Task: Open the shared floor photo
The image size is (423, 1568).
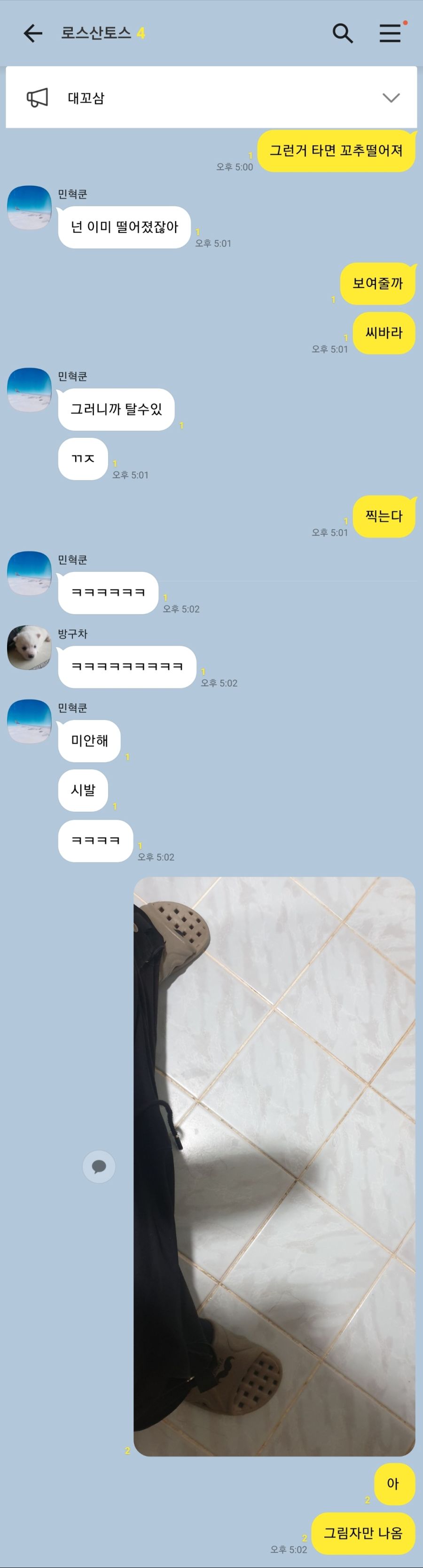Action: (x=274, y=1165)
